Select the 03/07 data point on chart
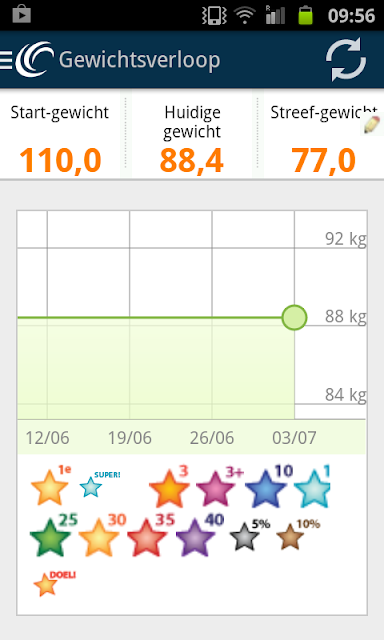This screenshot has width=384, height=640. 294,317
